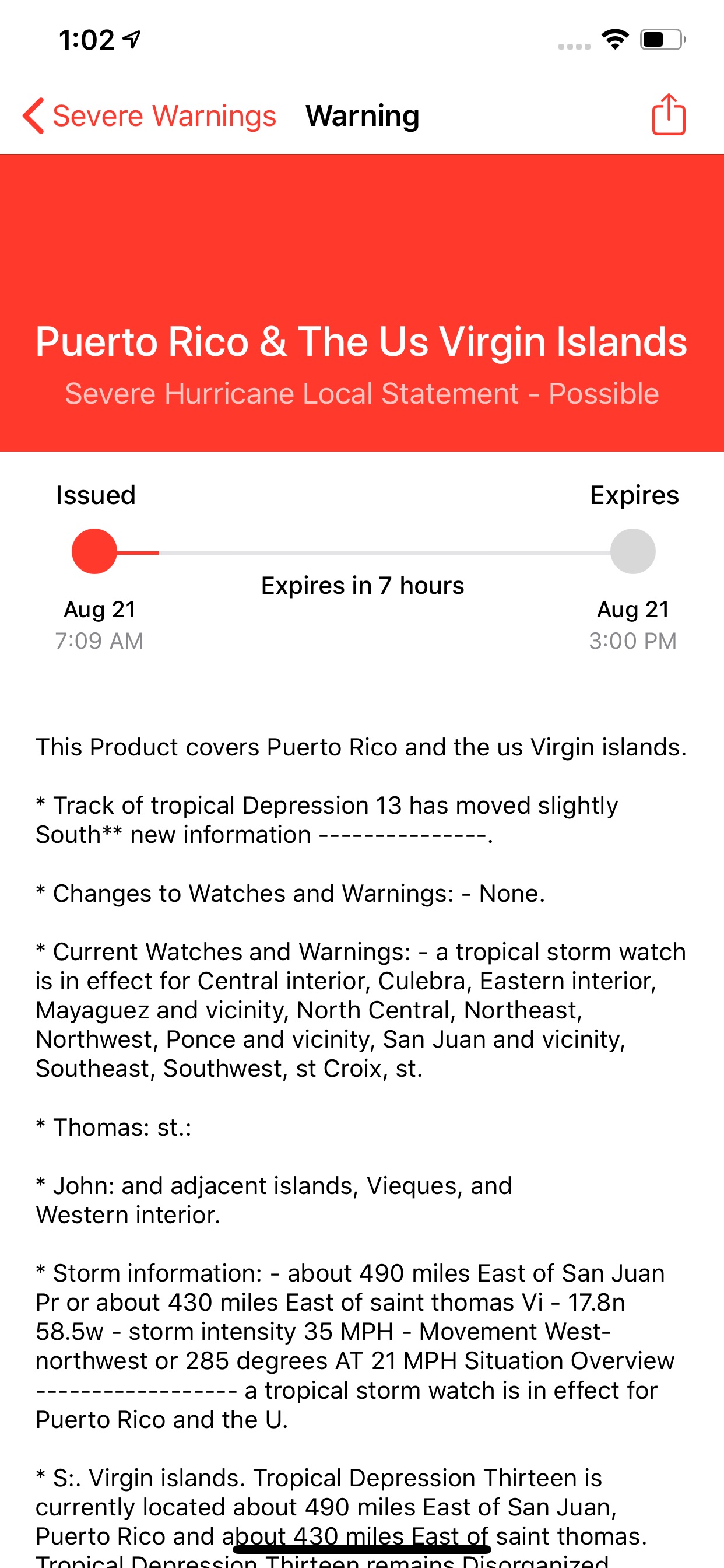The height and width of the screenshot is (1568, 724).
Task: Share this hurricane warning
Action: (668, 114)
